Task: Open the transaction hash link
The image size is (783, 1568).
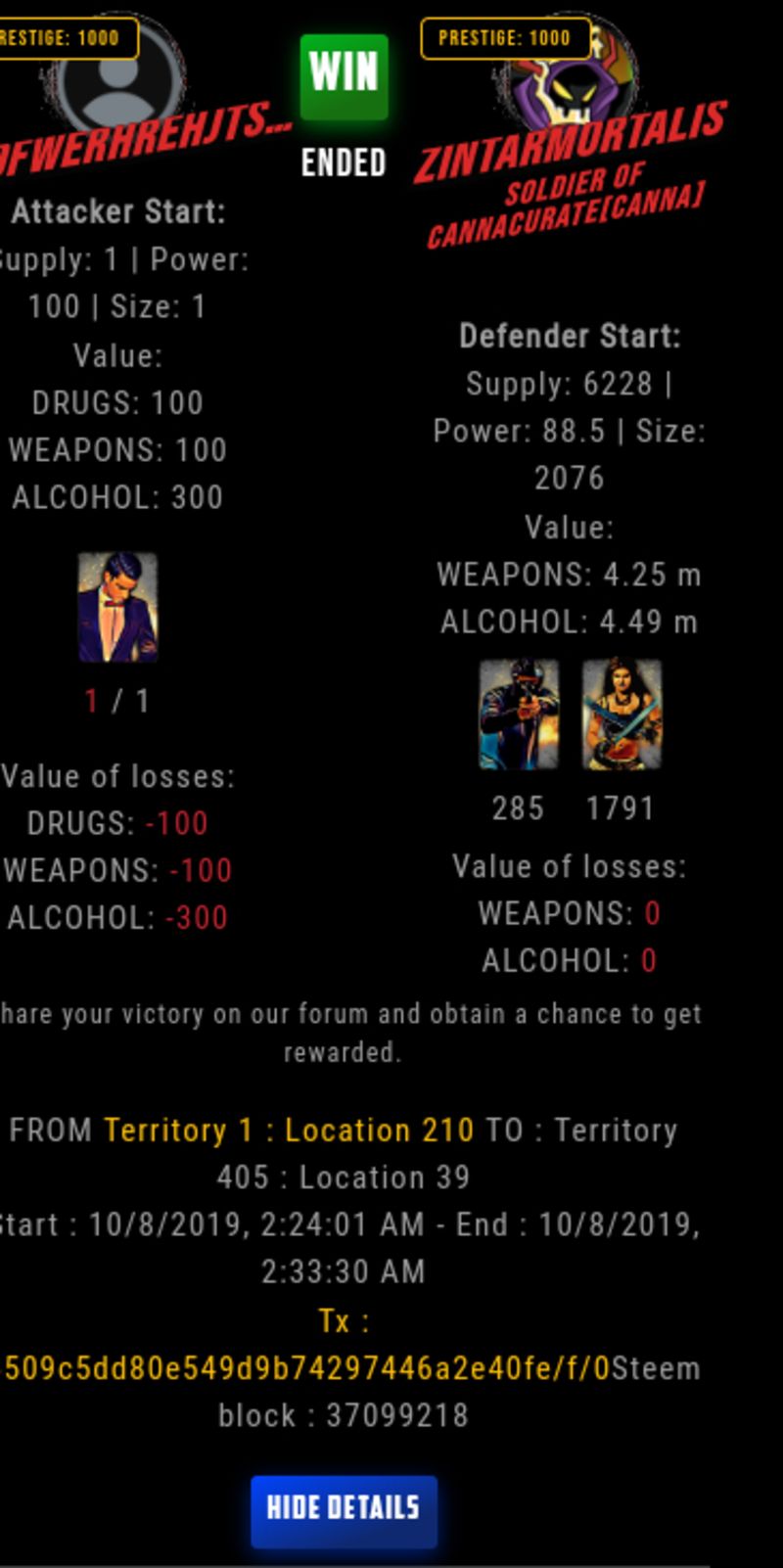Action: 305,1367
